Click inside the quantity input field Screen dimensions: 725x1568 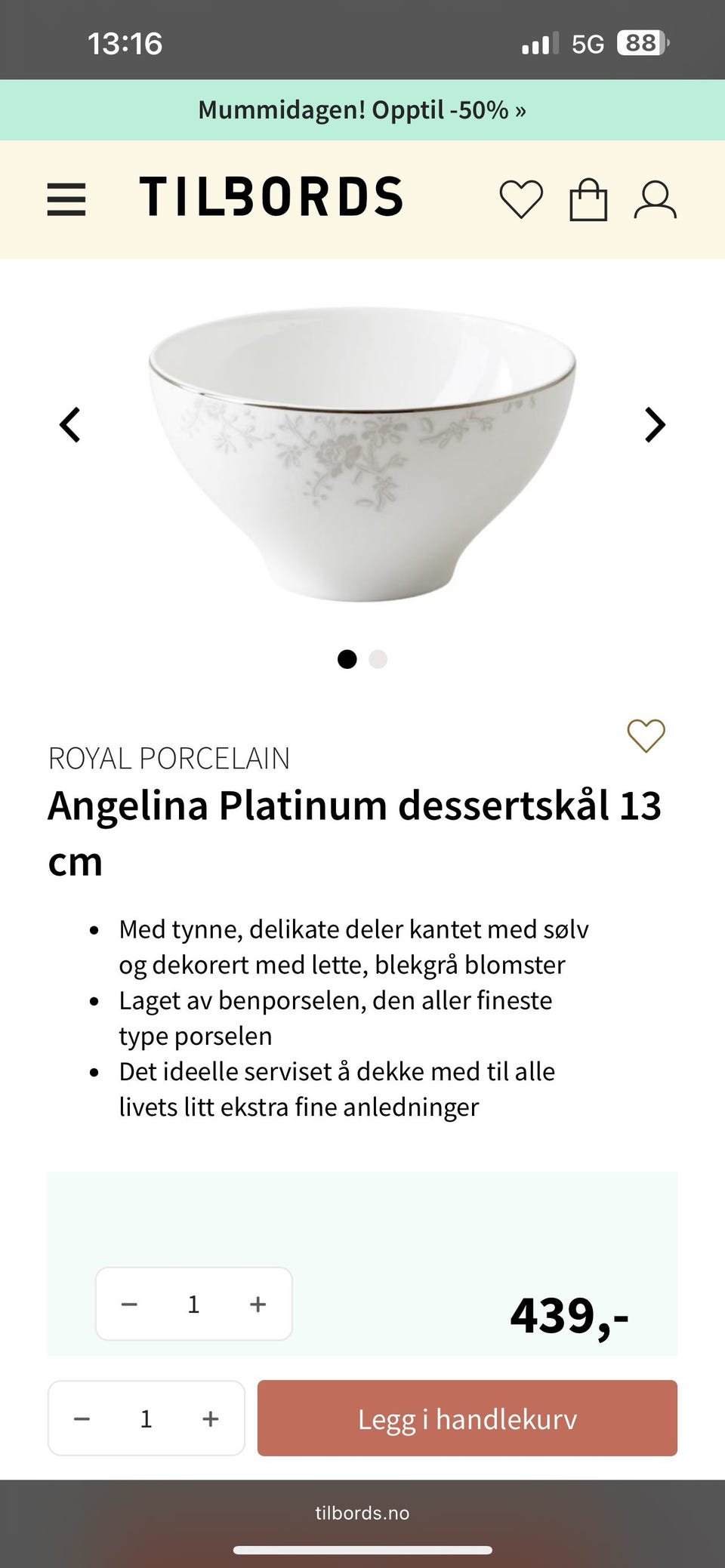click(x=193, y=1303)
